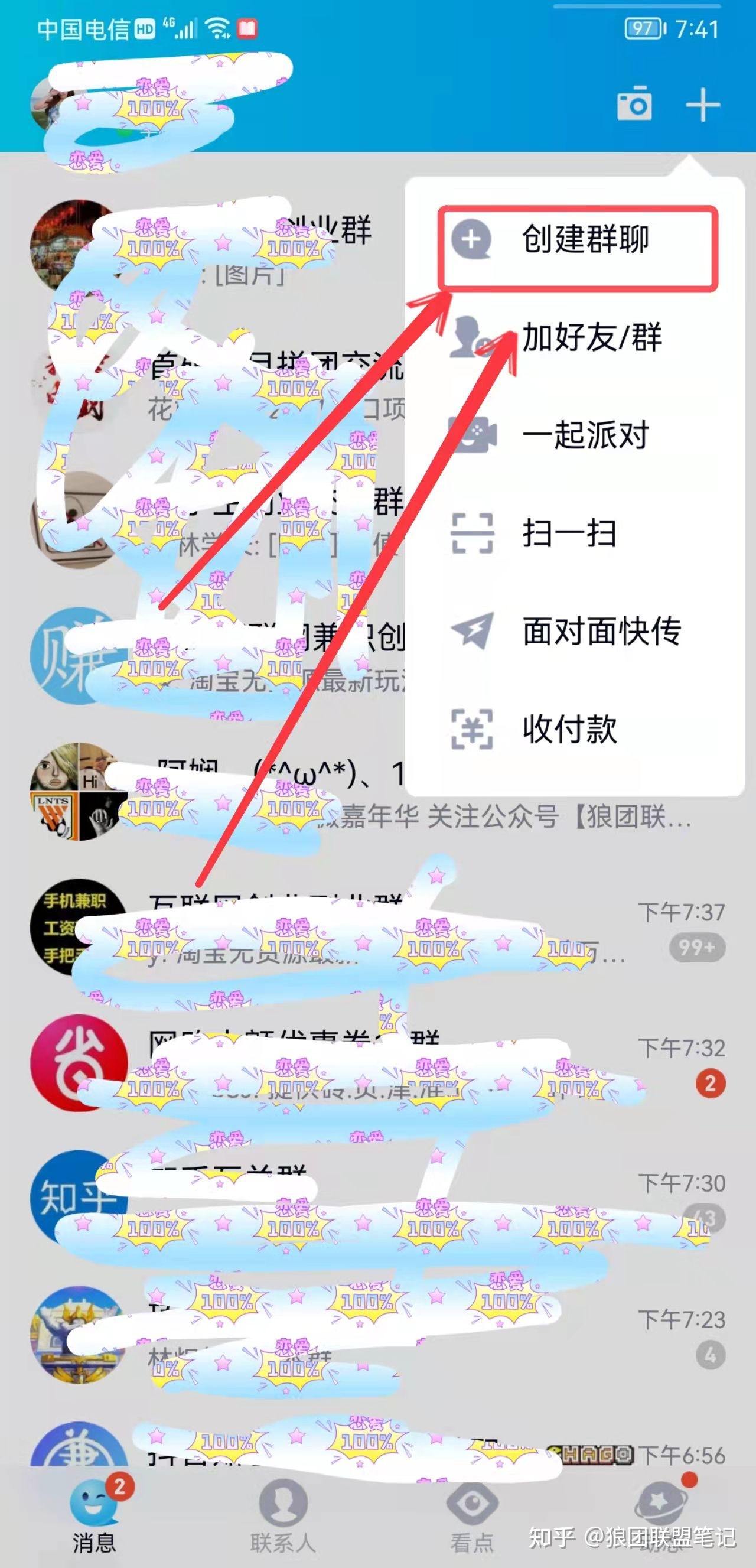Image resolution: width=756 pixels, height=1568 pixels.
Task: Open the 消息 tab
Action: point(94,1515)
